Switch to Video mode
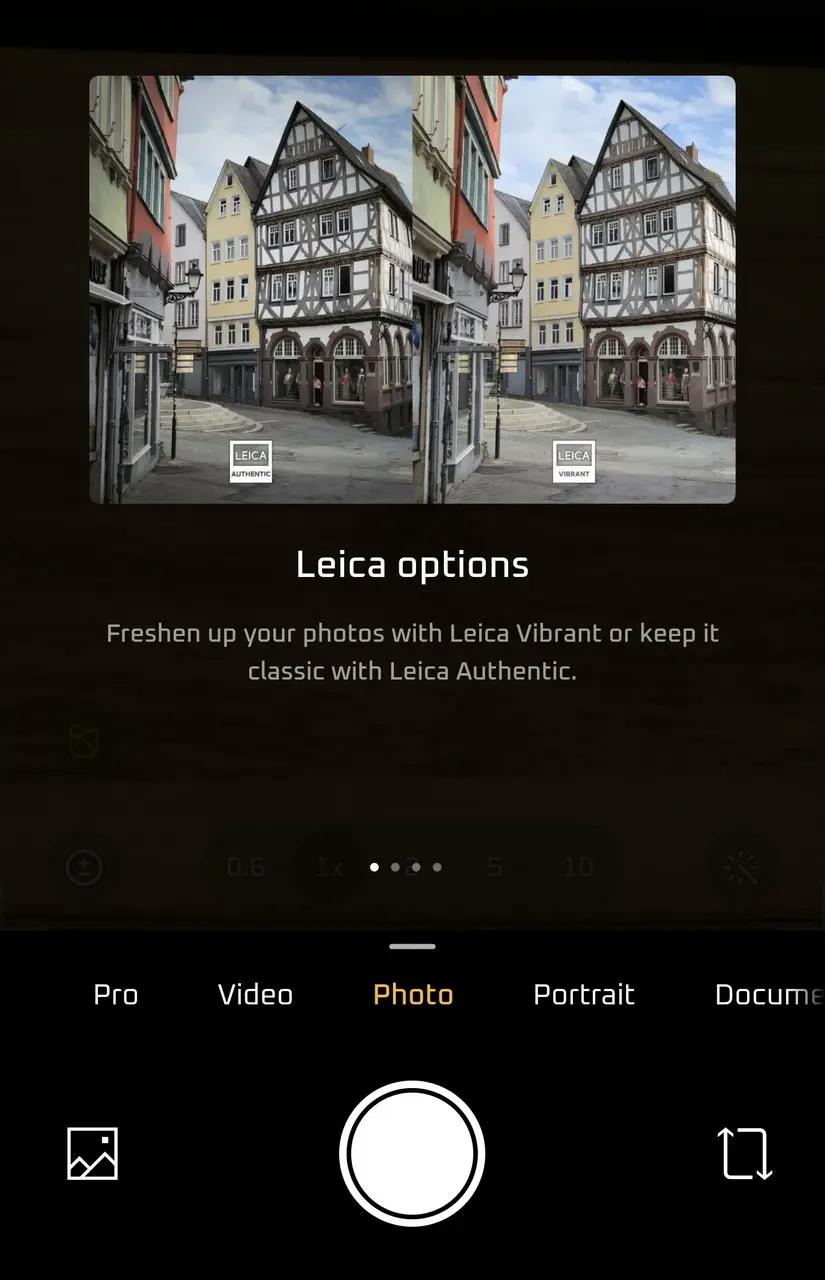 pos(255,995)
